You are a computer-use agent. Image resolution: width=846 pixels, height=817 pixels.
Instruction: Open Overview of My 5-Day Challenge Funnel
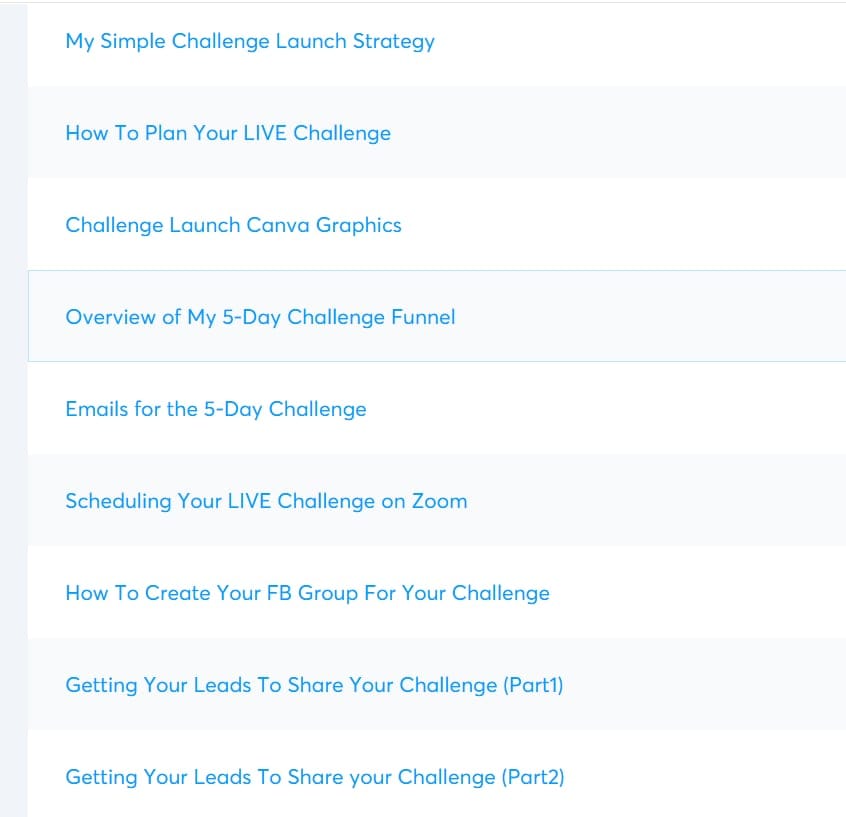click(260, 317)
